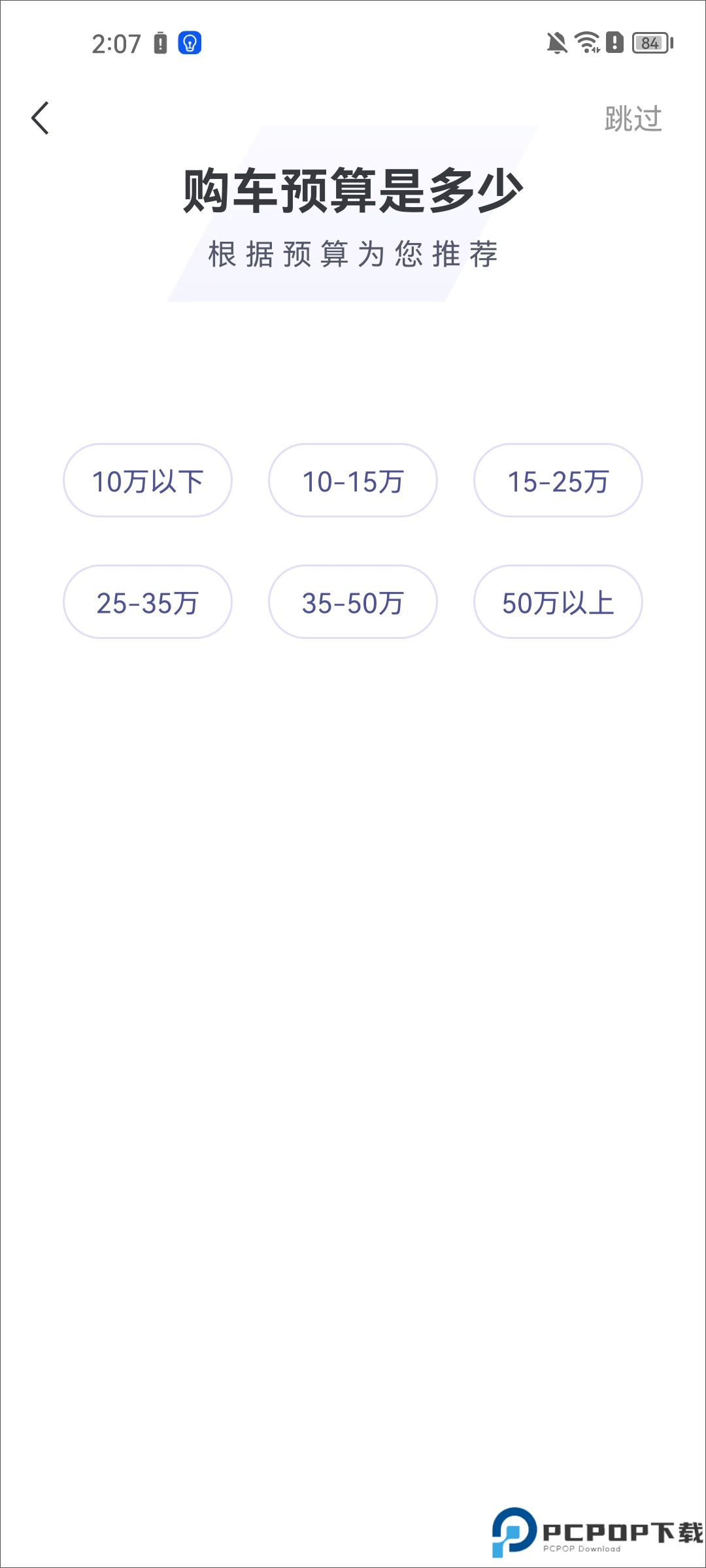Select the 25-35万 budget range

click(148, 602)
